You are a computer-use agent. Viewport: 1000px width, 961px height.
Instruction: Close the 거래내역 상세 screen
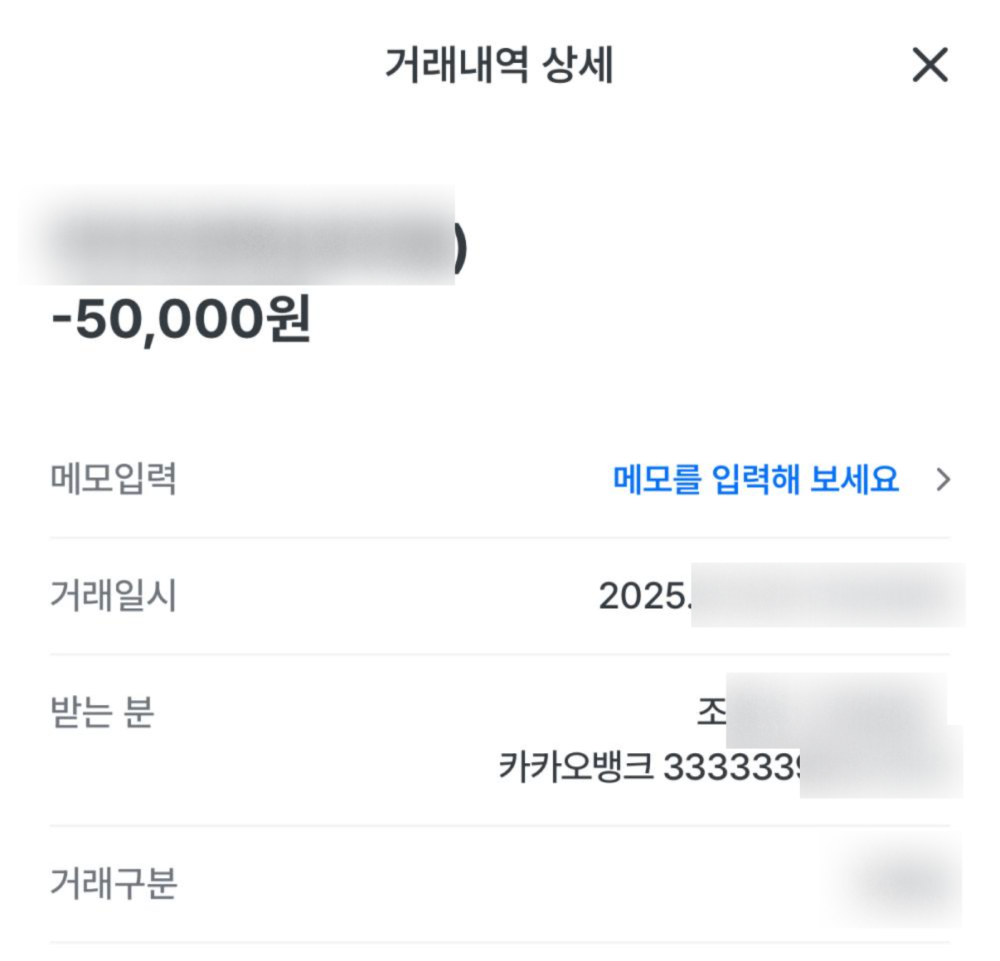[929, 66]
